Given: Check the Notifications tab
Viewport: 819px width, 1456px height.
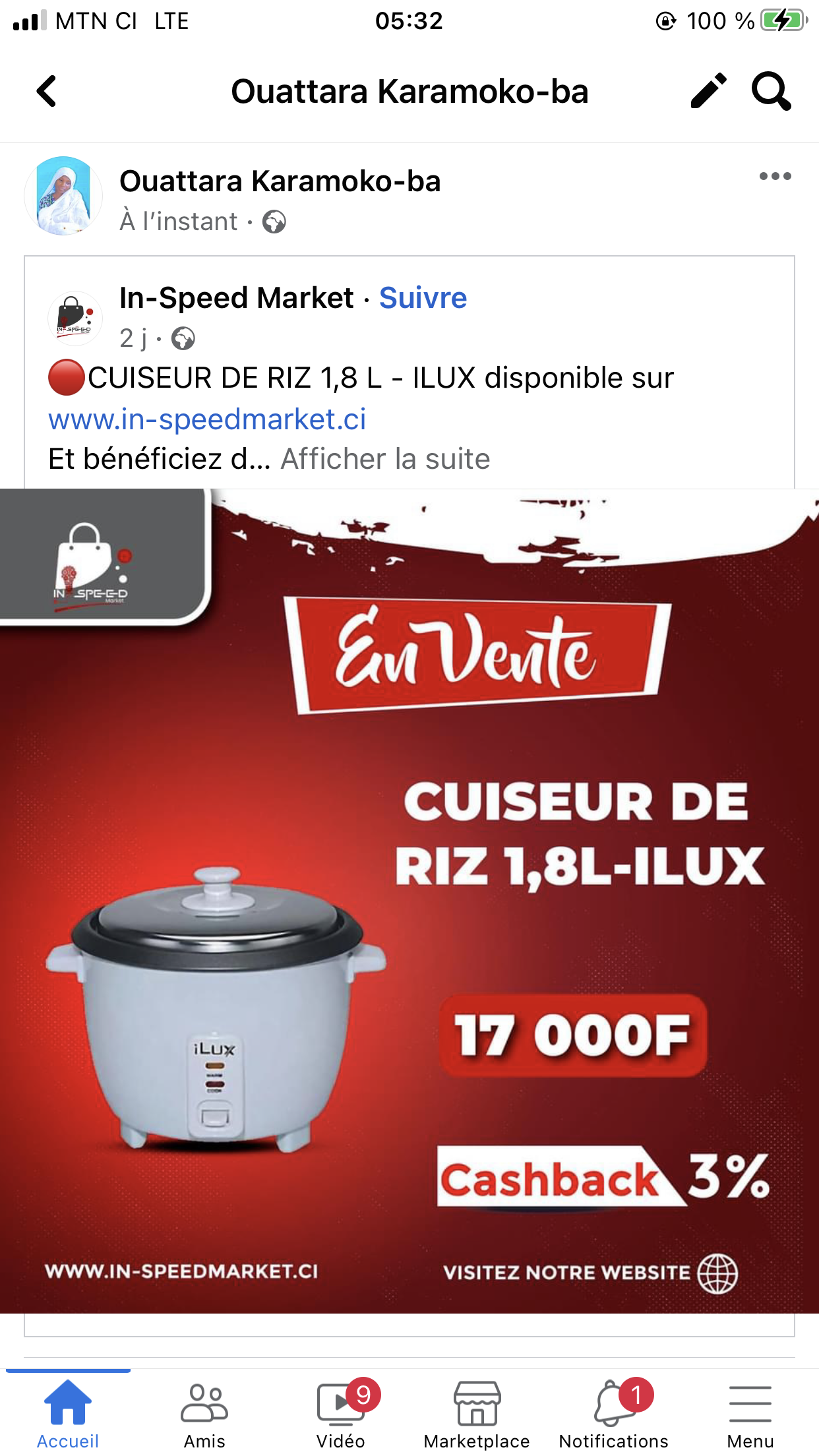Looking at the screenshot, I should (x=614, y=1412).
